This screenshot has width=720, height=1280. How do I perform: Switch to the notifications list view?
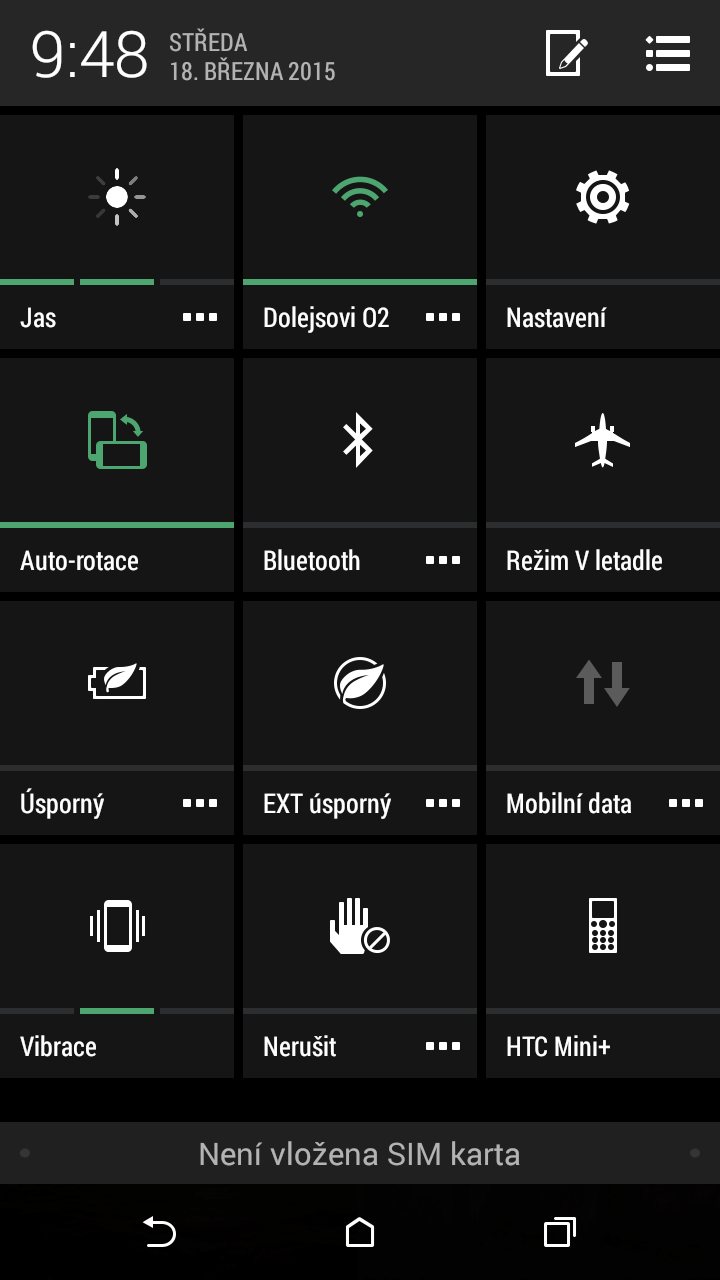pyautogui.click(x=667, y=53)
